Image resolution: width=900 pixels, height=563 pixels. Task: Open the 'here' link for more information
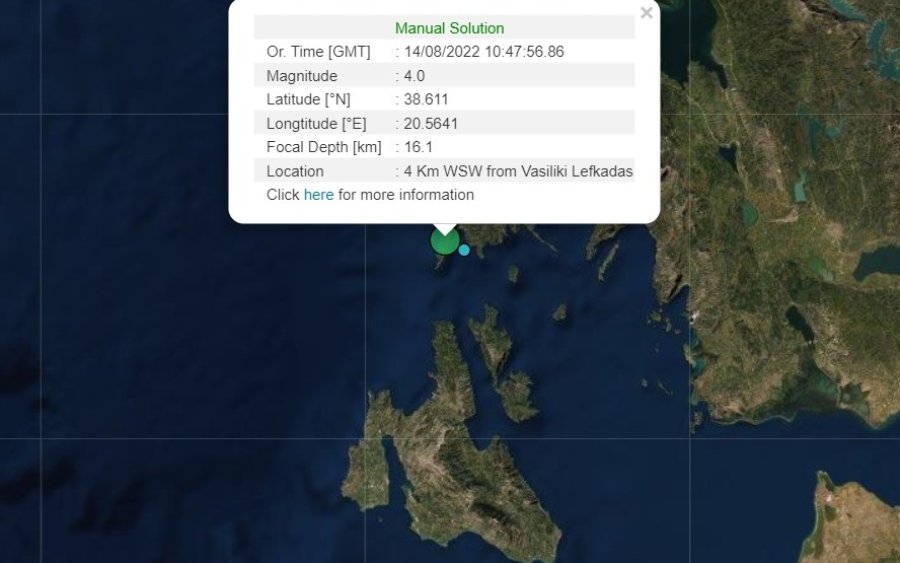(x=318, y=195)
